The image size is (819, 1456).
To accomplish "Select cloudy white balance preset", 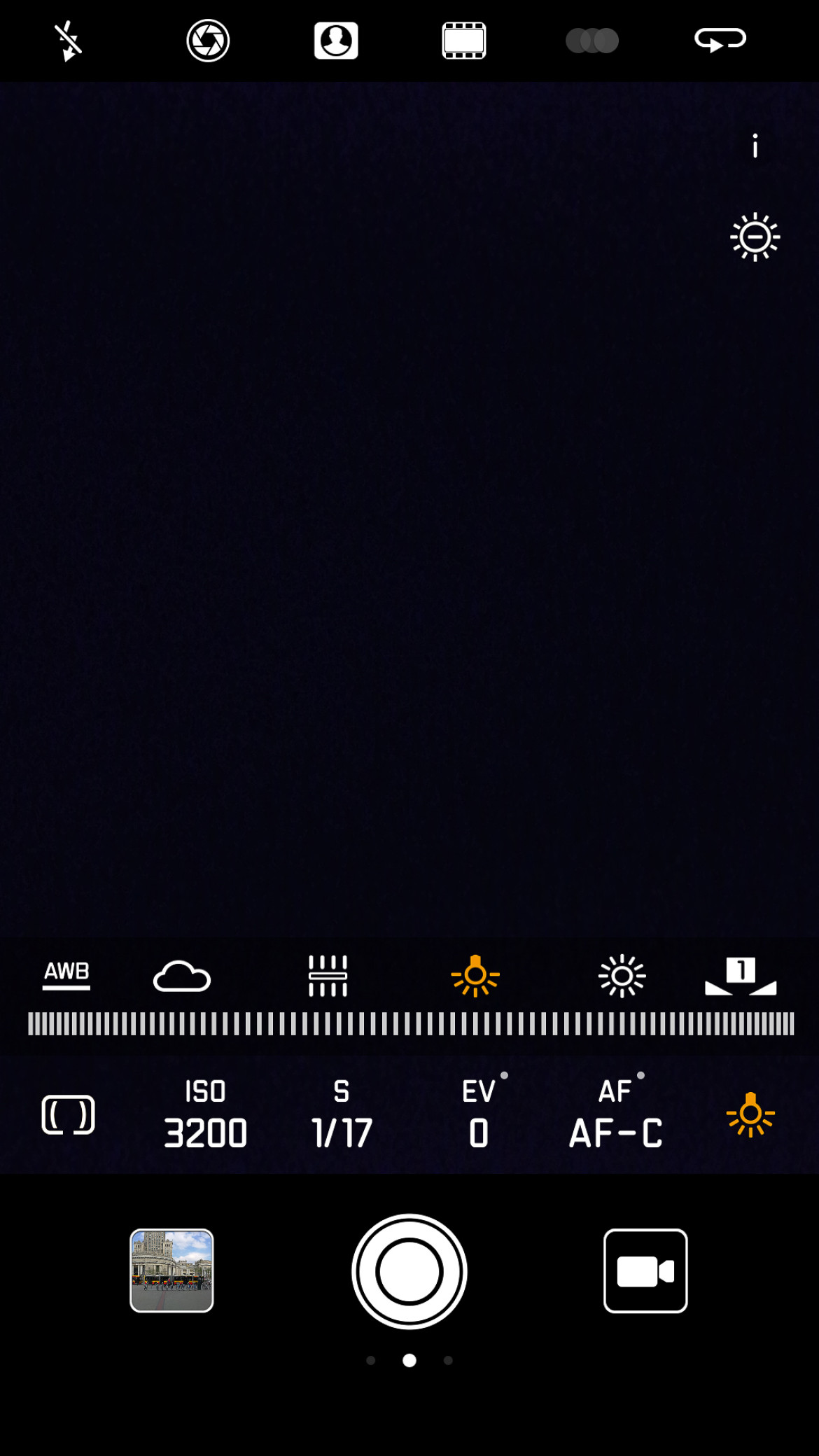I will [x=182, y=976].
